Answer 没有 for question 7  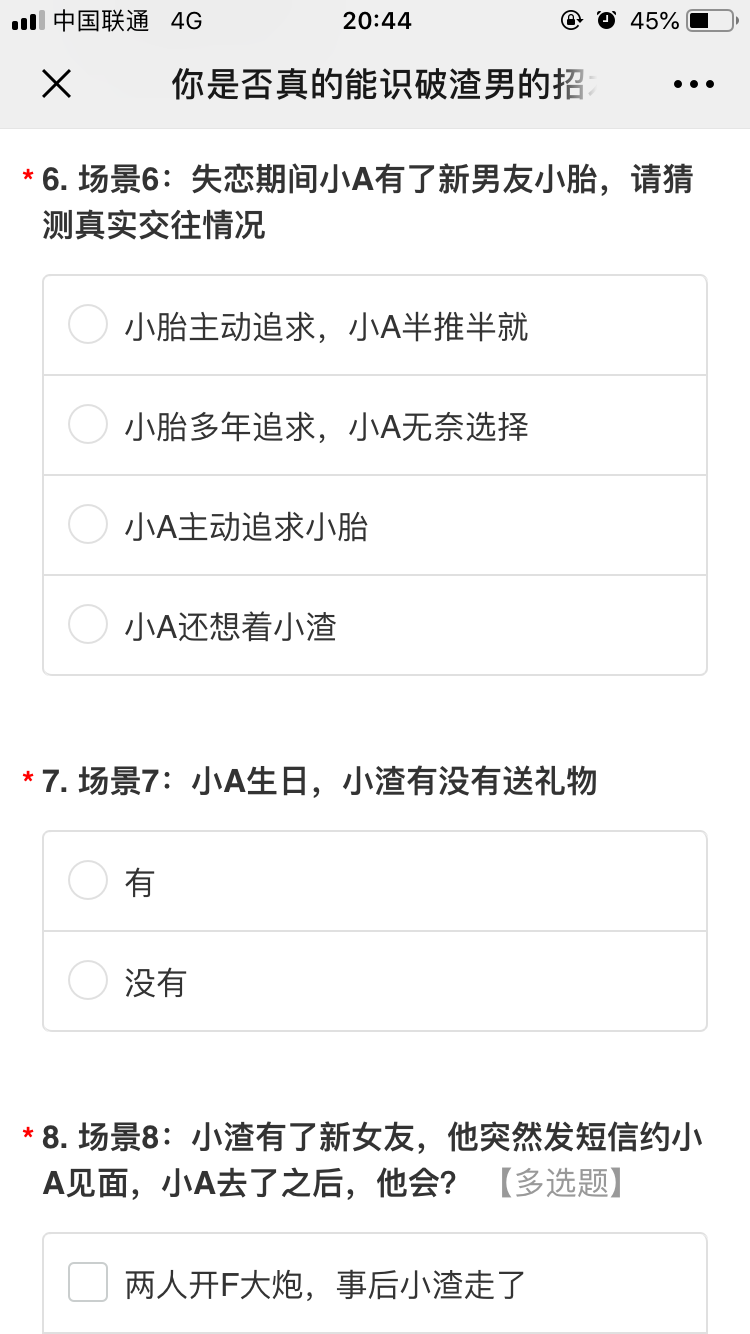coord(375,981)
